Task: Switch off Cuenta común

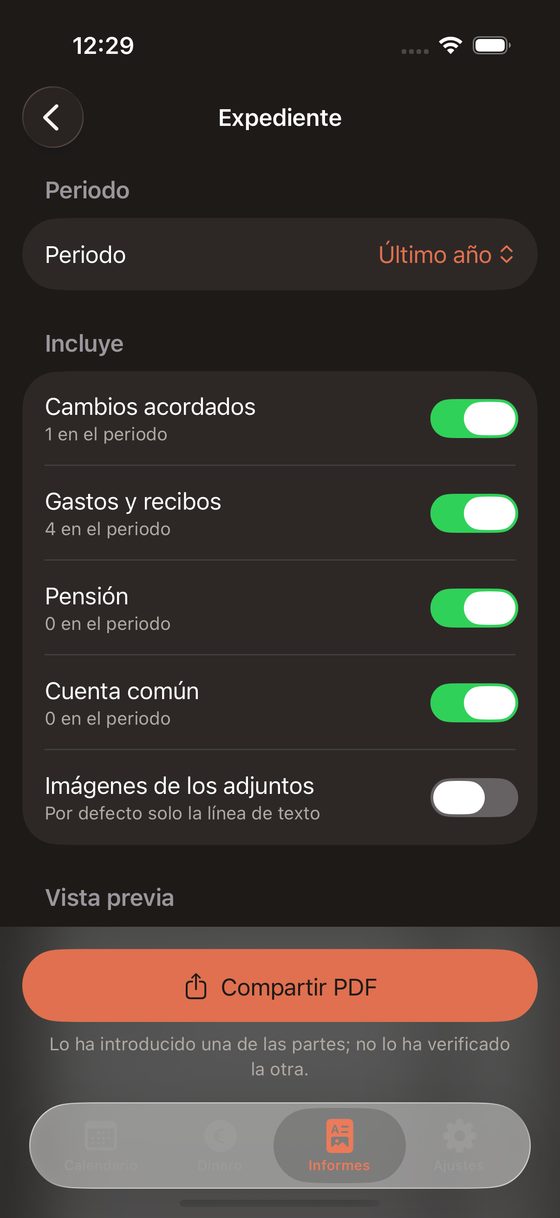Action: tap(474, 703)
